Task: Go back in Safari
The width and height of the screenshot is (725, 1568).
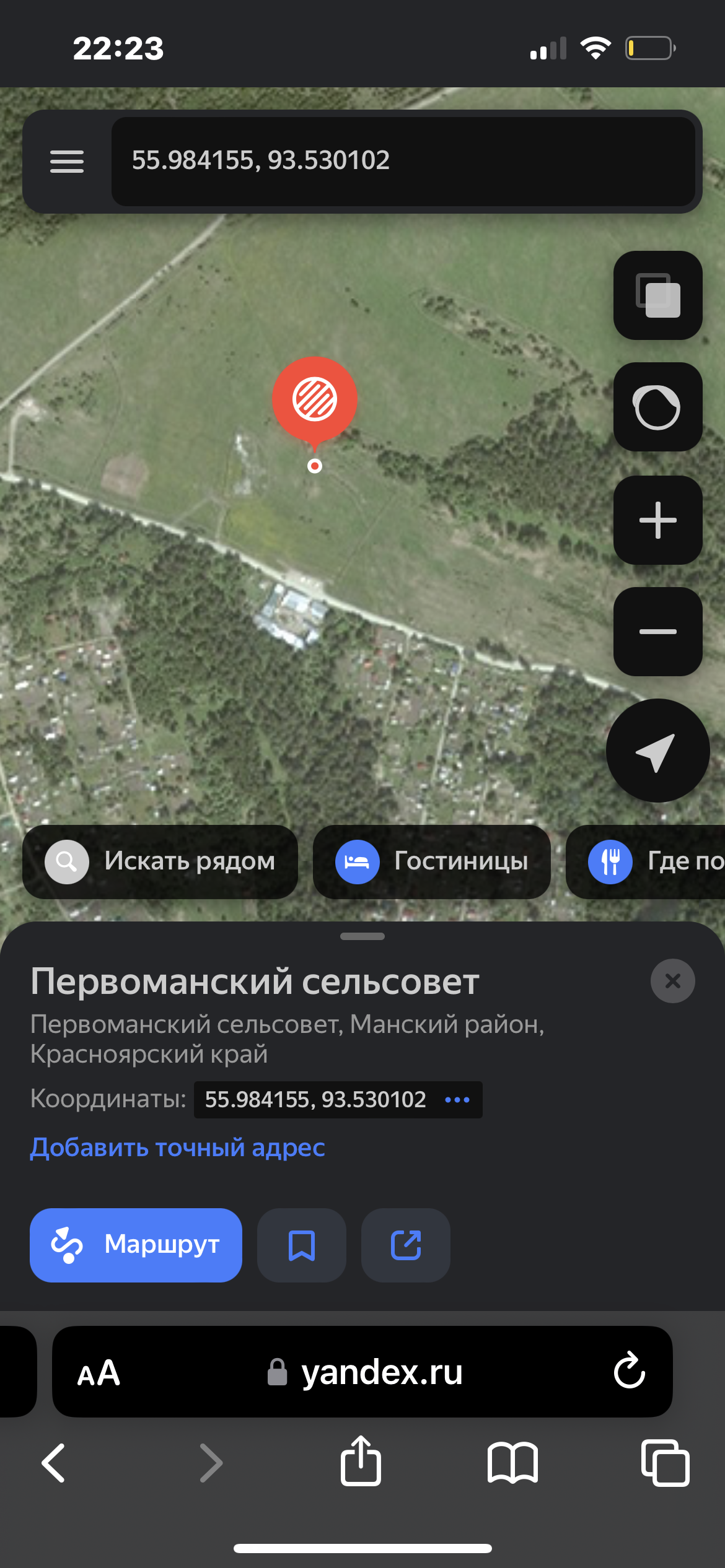Action: click(53, 1463)
